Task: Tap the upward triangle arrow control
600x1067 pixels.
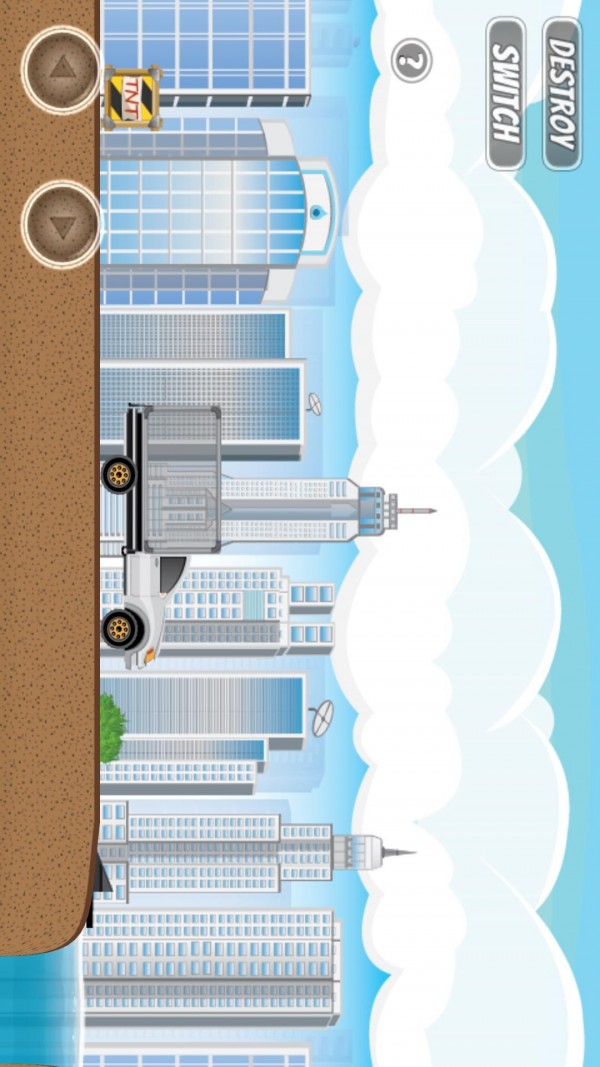Action: (x=62, y=69)
